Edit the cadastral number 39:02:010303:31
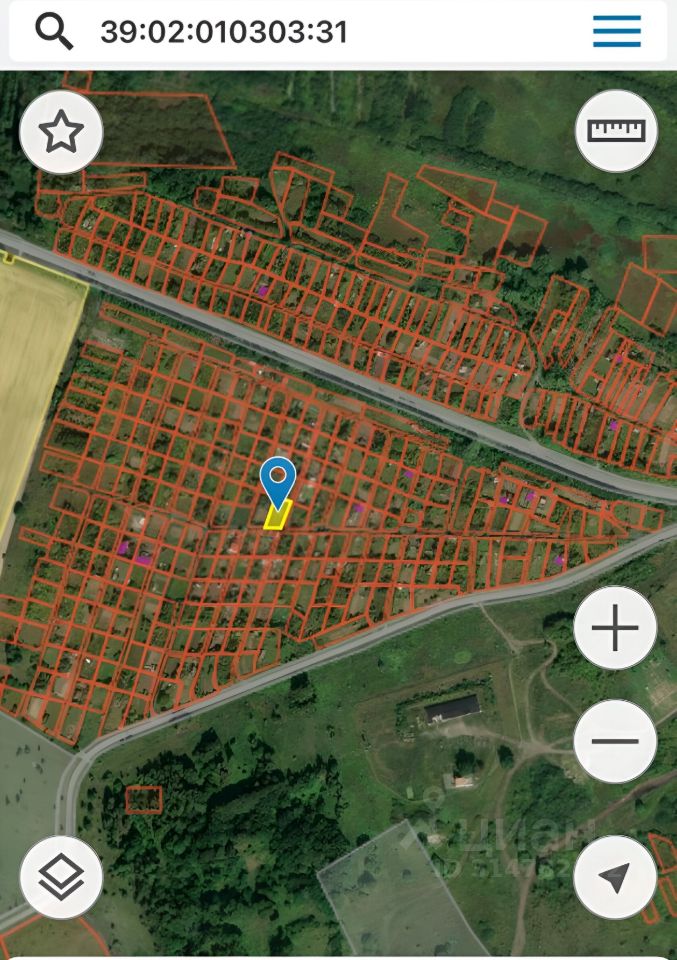 [224, 32]
